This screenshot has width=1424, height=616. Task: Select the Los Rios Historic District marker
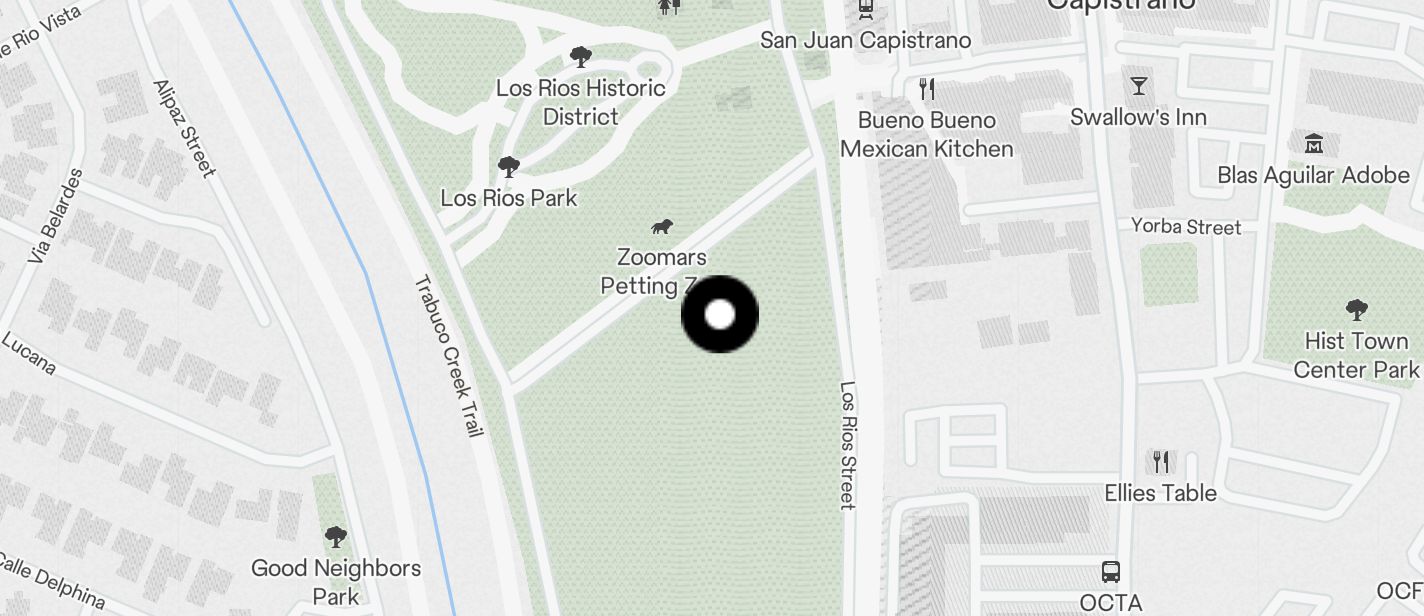tap(580, 57)
